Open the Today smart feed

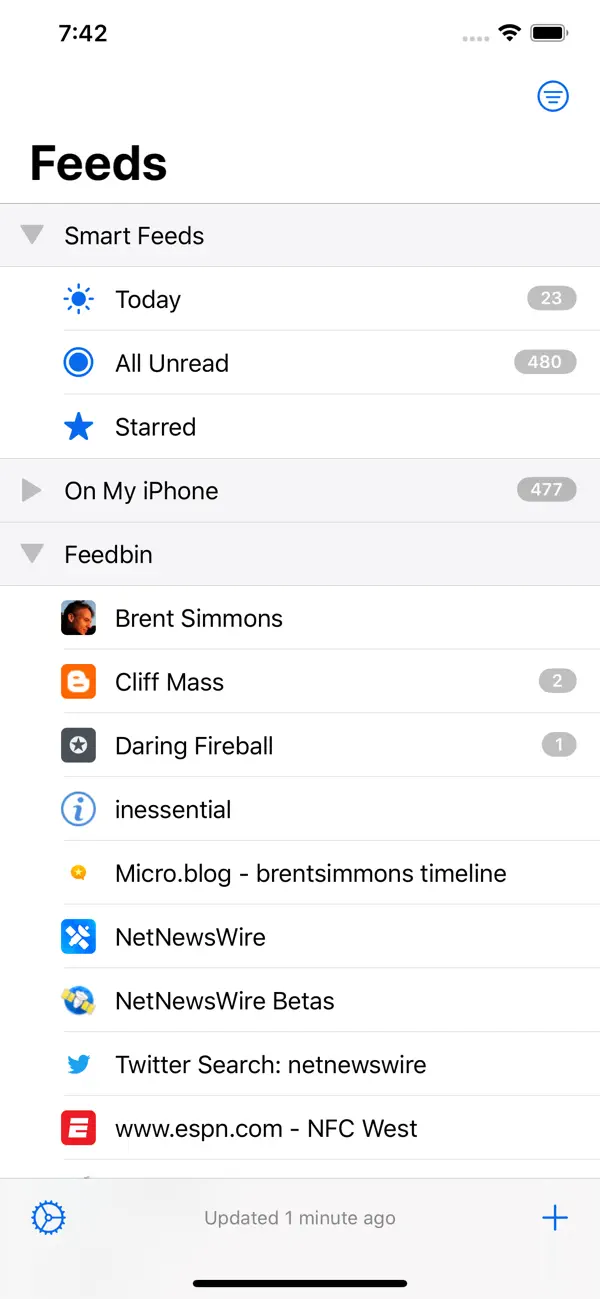pyautogui.click(x=300, y=299)
